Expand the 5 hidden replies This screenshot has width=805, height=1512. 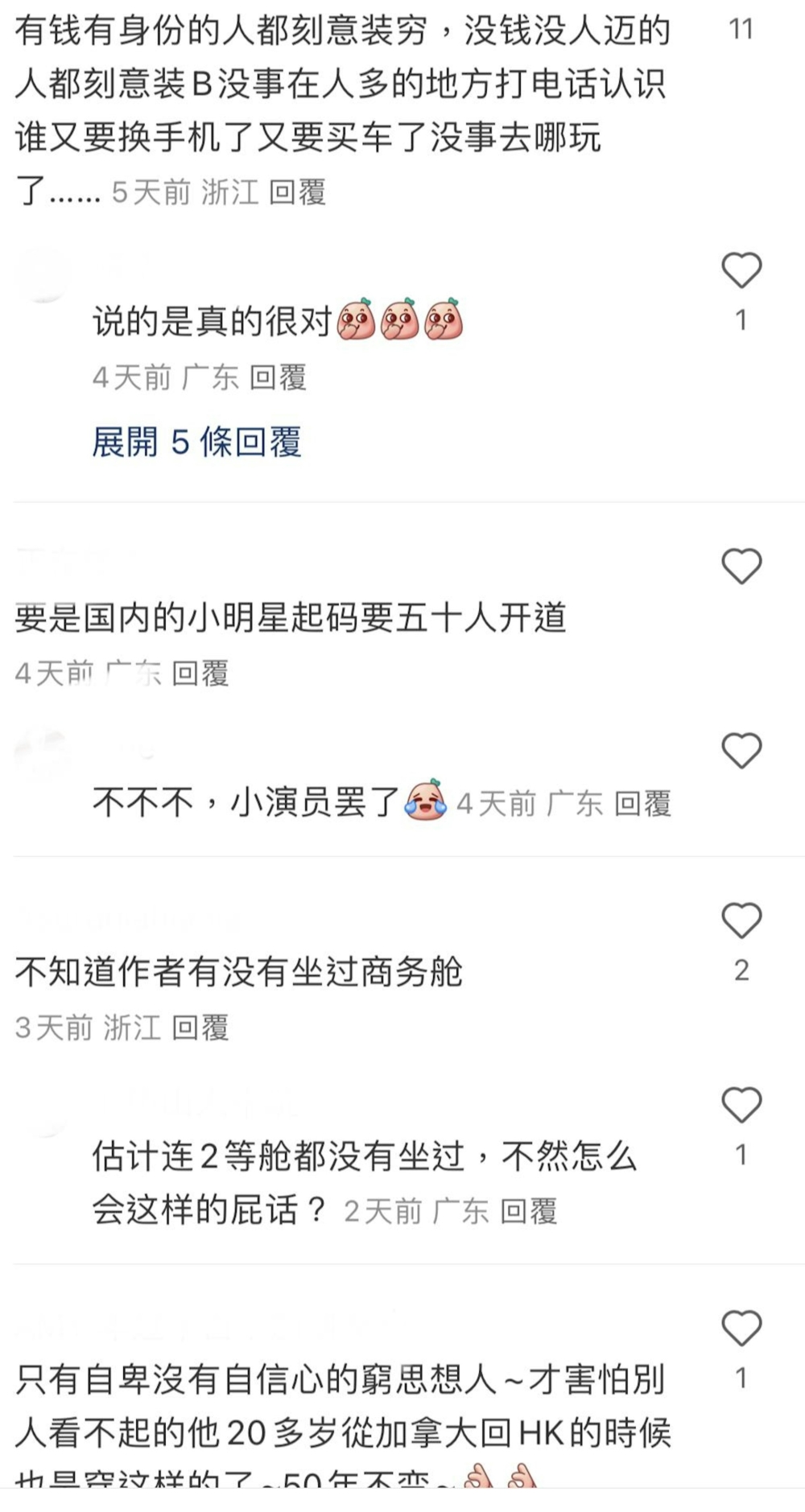click(196, 442)
